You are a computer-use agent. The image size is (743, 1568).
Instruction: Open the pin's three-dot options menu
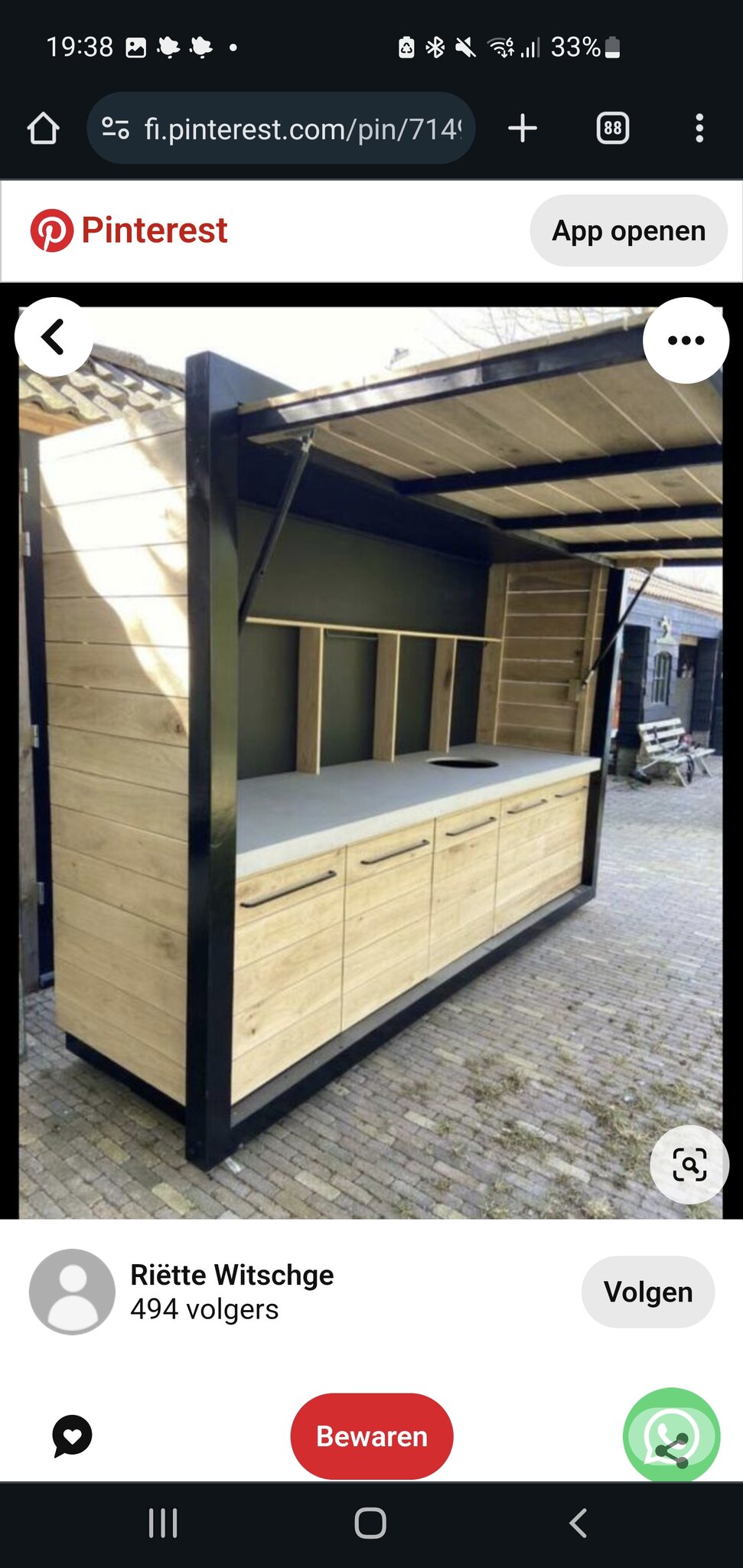pos(686,341)
